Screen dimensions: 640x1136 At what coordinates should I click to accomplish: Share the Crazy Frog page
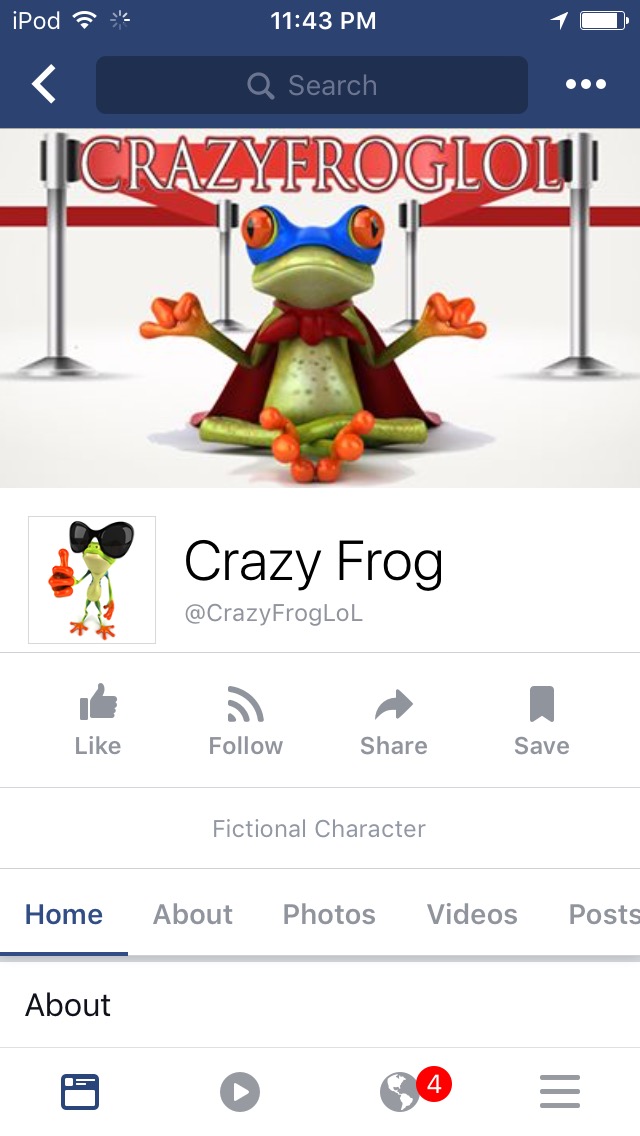[x=394, y=720]
